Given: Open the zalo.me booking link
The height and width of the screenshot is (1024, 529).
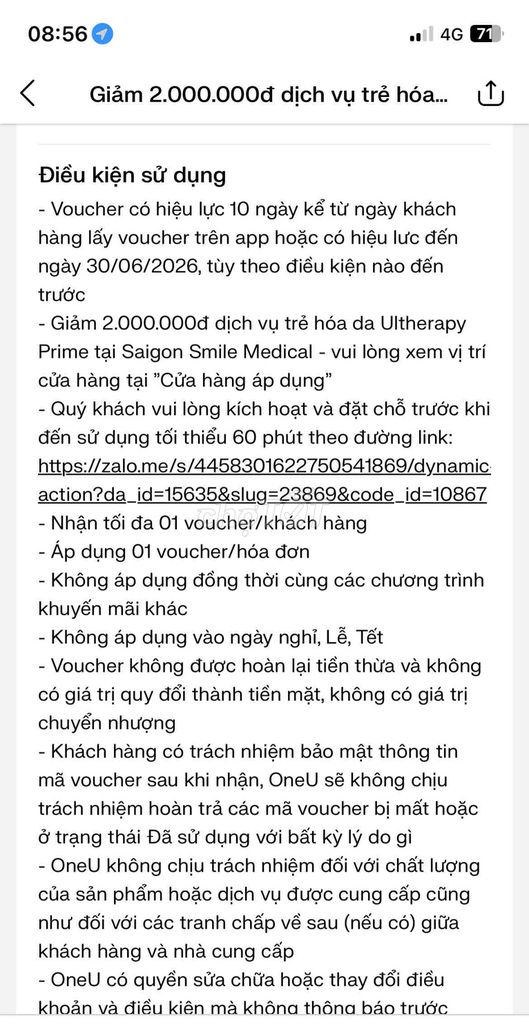Looking at the screenshot, I should pos(264,480).
